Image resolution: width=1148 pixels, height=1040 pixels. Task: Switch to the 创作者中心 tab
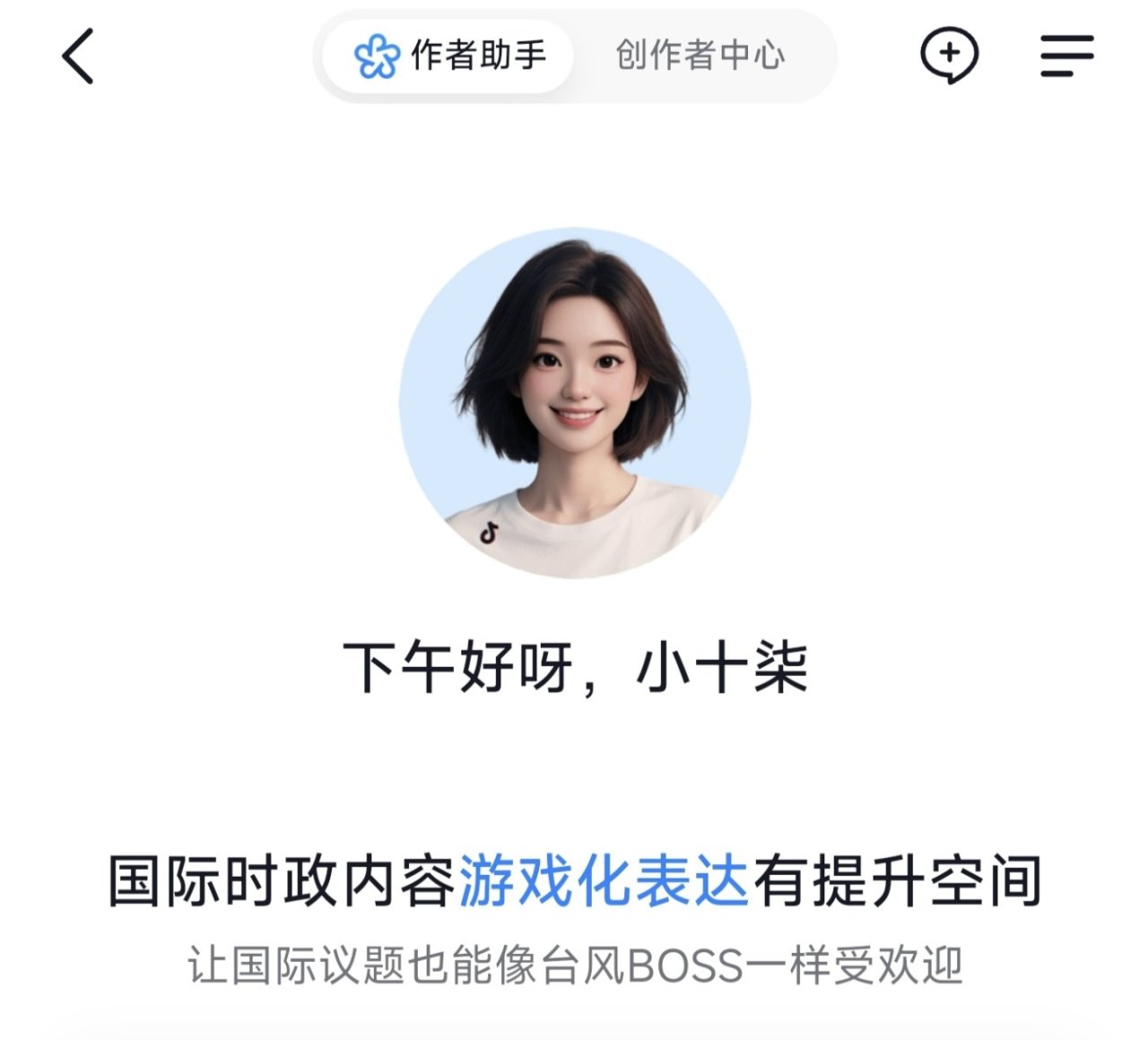(x=700, y=56)
